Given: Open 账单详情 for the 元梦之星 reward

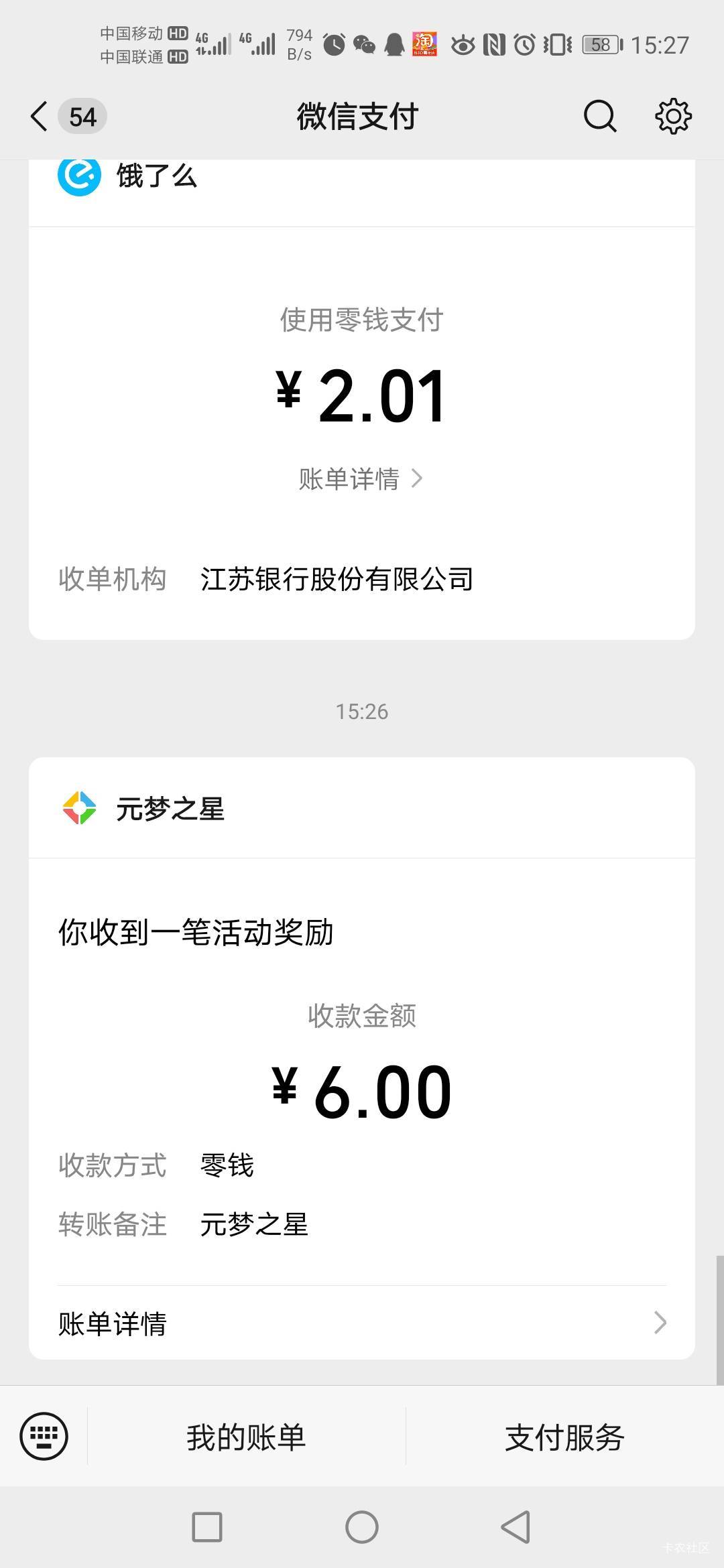Looking at the screenshot, I should [362, 1323].
